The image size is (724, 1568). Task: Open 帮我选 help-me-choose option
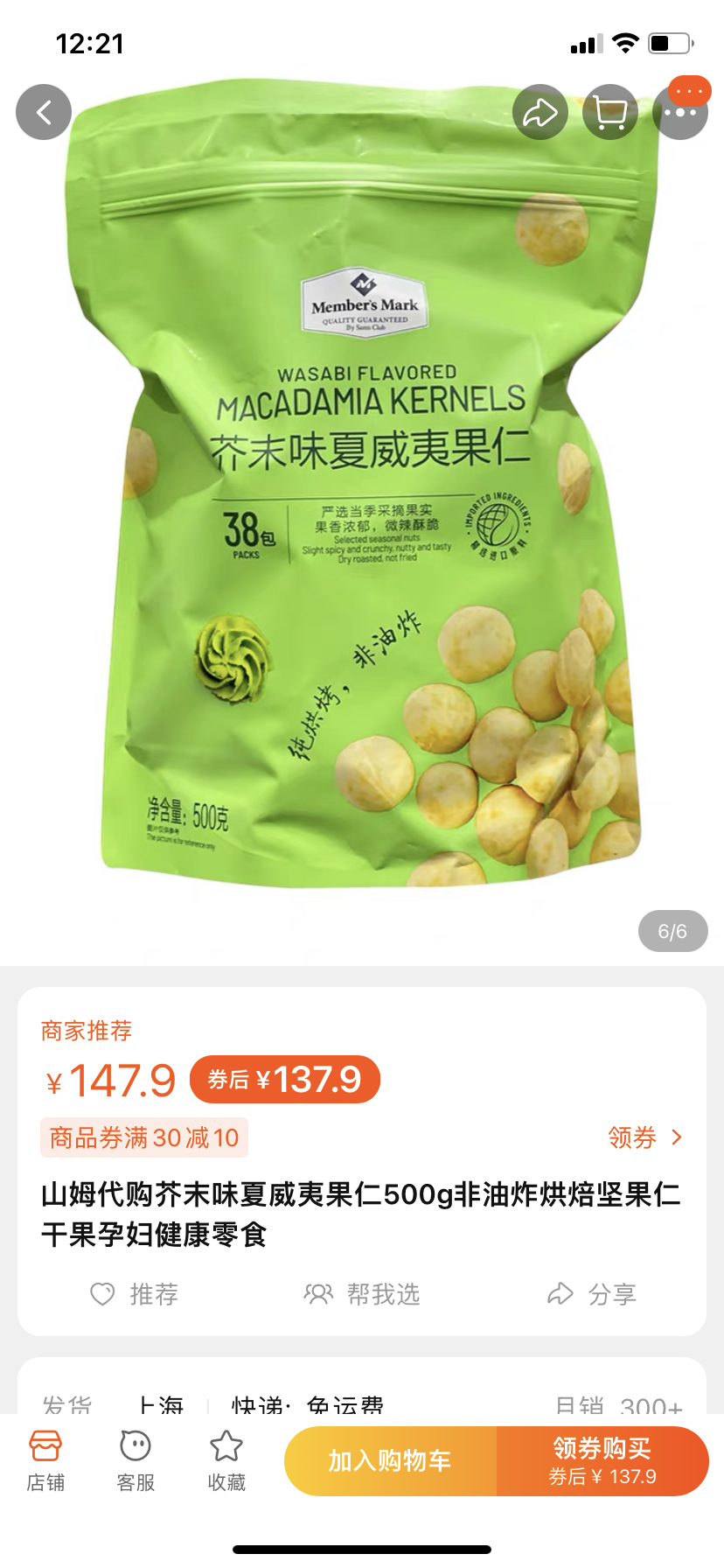tap(362, 1294)
